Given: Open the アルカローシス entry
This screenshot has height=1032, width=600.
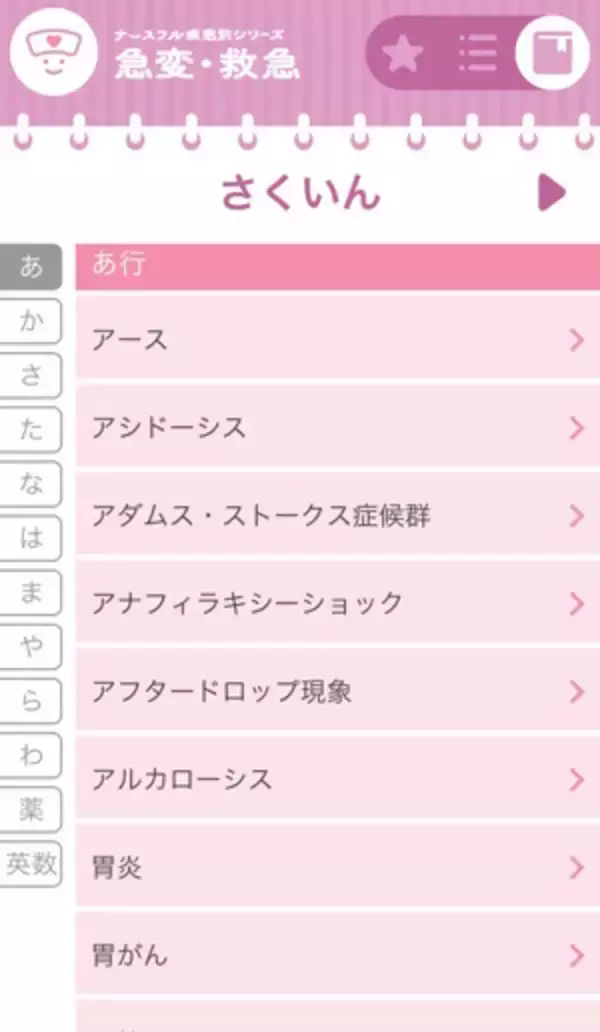Looking at the screenshot, I should point(337,779).
